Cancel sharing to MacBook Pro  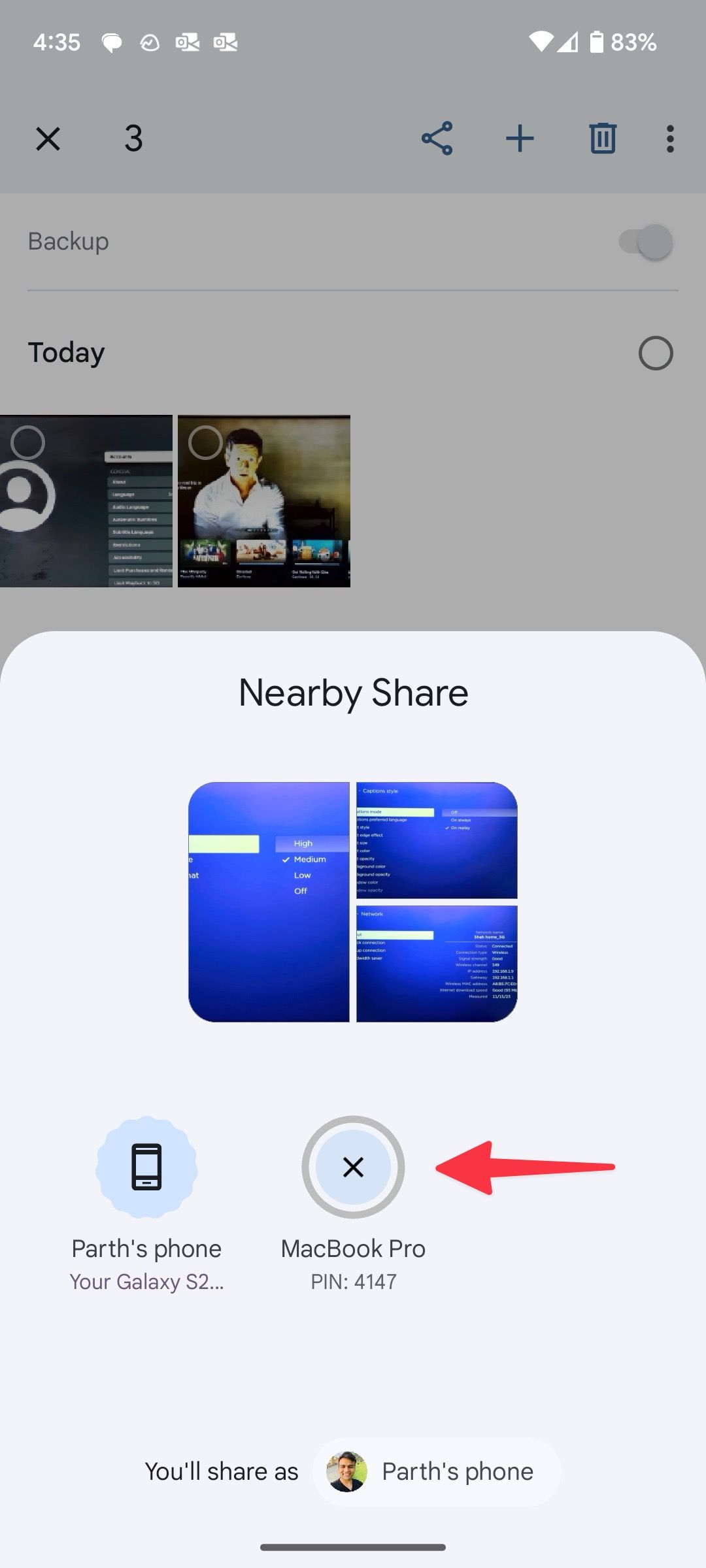[x=353, y=1167]
